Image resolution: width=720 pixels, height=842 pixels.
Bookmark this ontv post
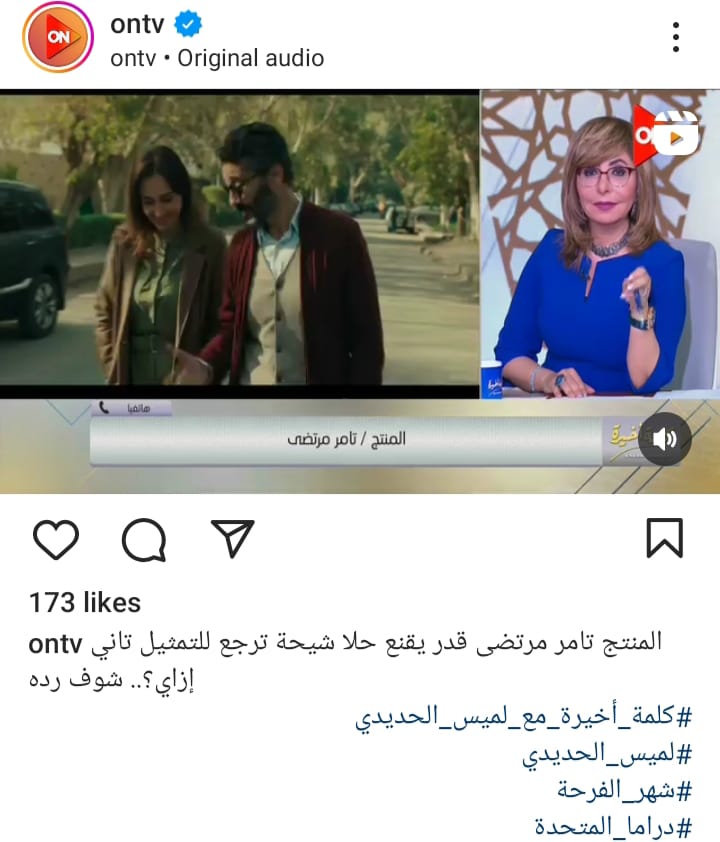tap(664, 538)
